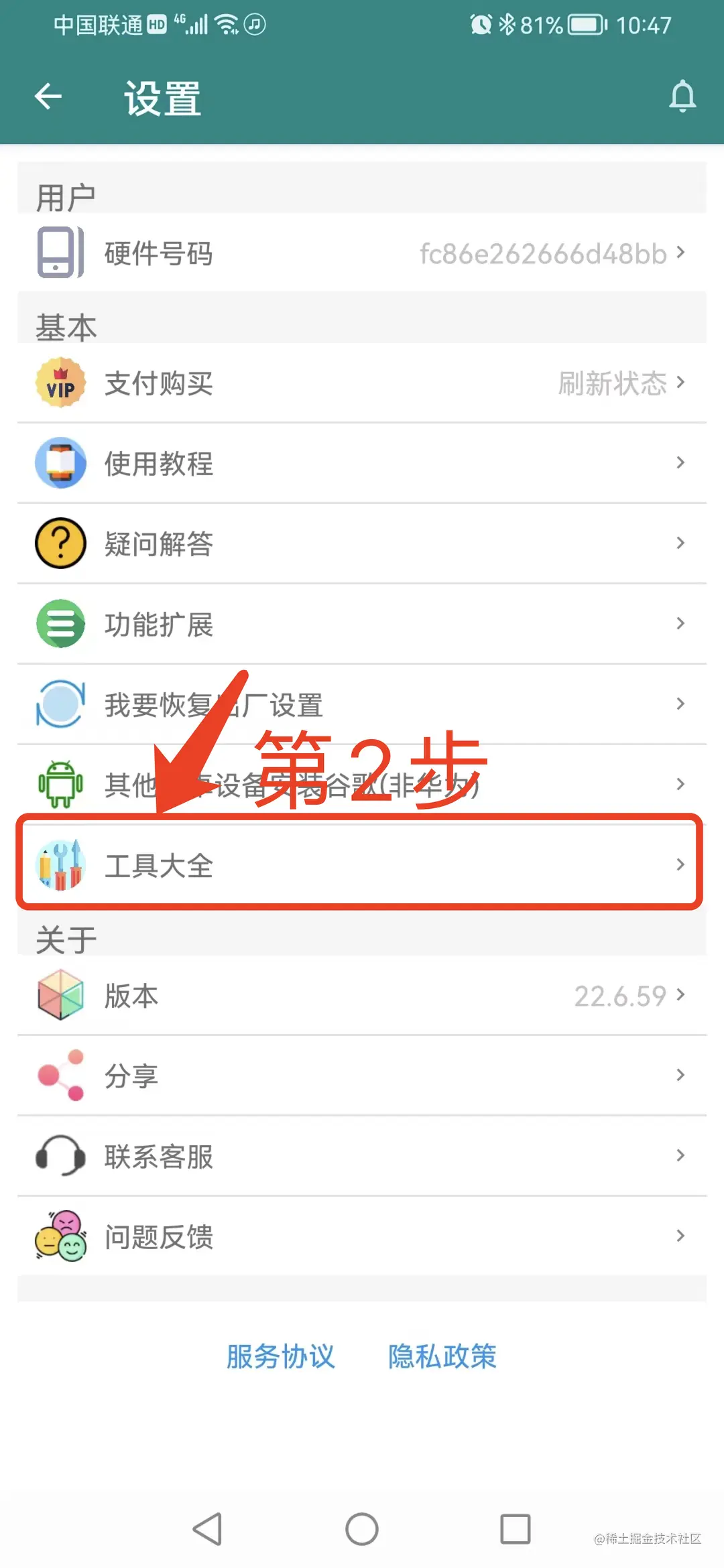Open the notifications bell
The image size is (724, 1568).
(682, 96)
